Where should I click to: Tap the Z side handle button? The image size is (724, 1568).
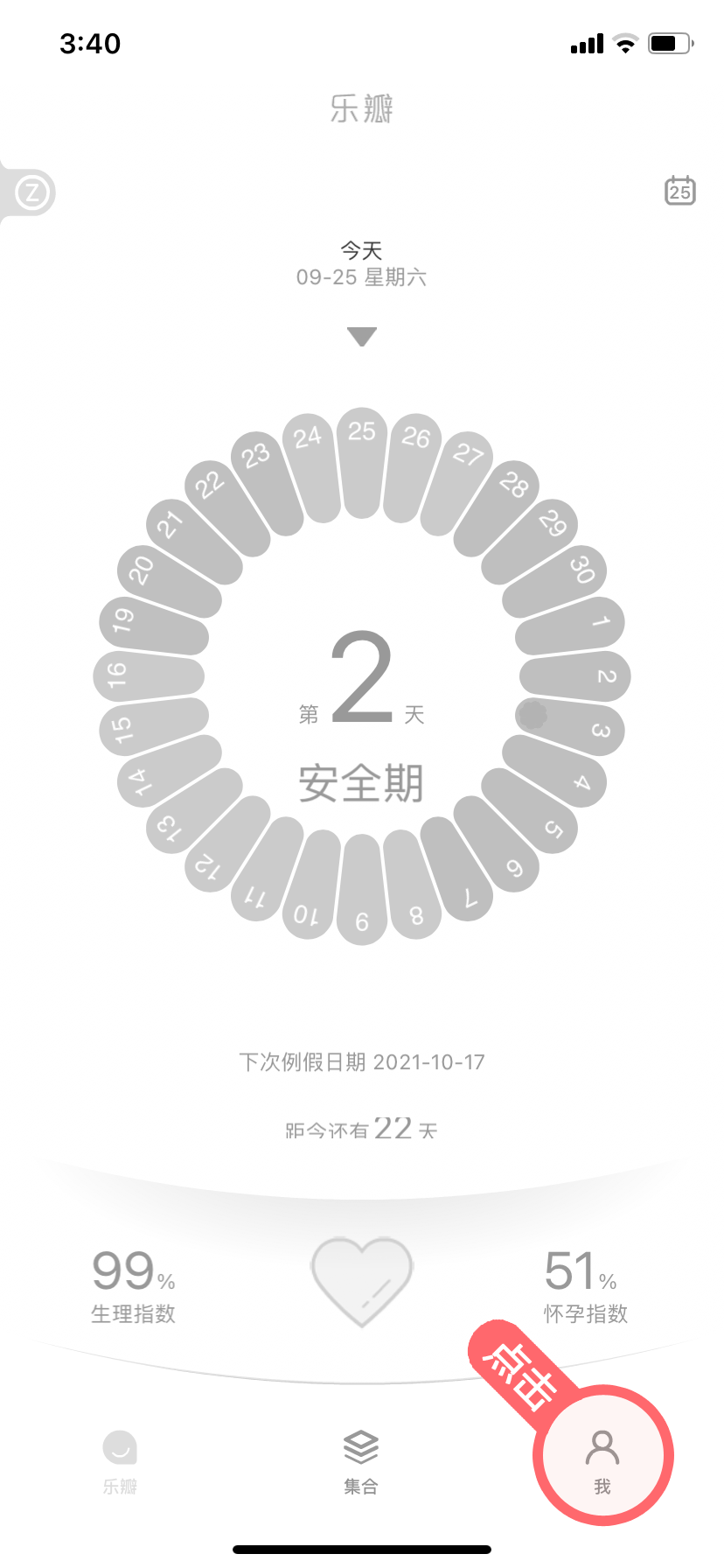(x=32, y=192)
